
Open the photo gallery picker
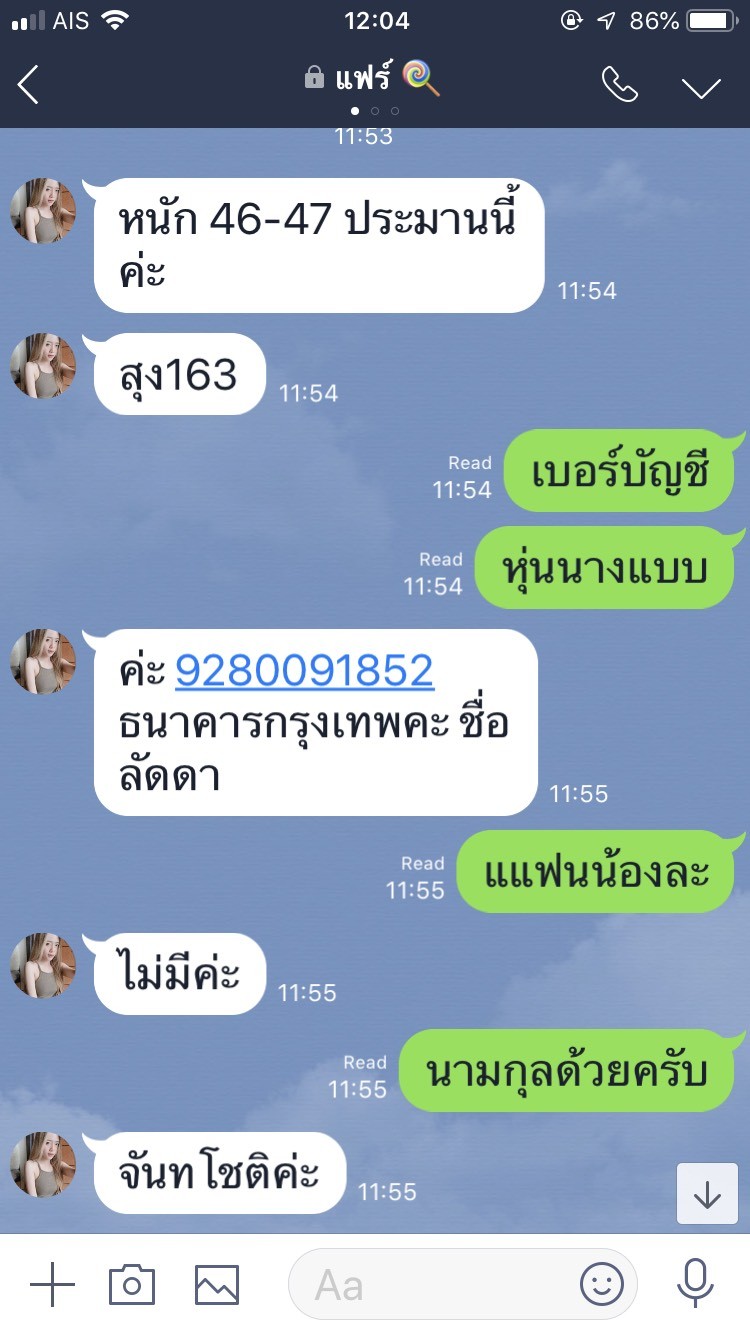(x=217, y=1284)
